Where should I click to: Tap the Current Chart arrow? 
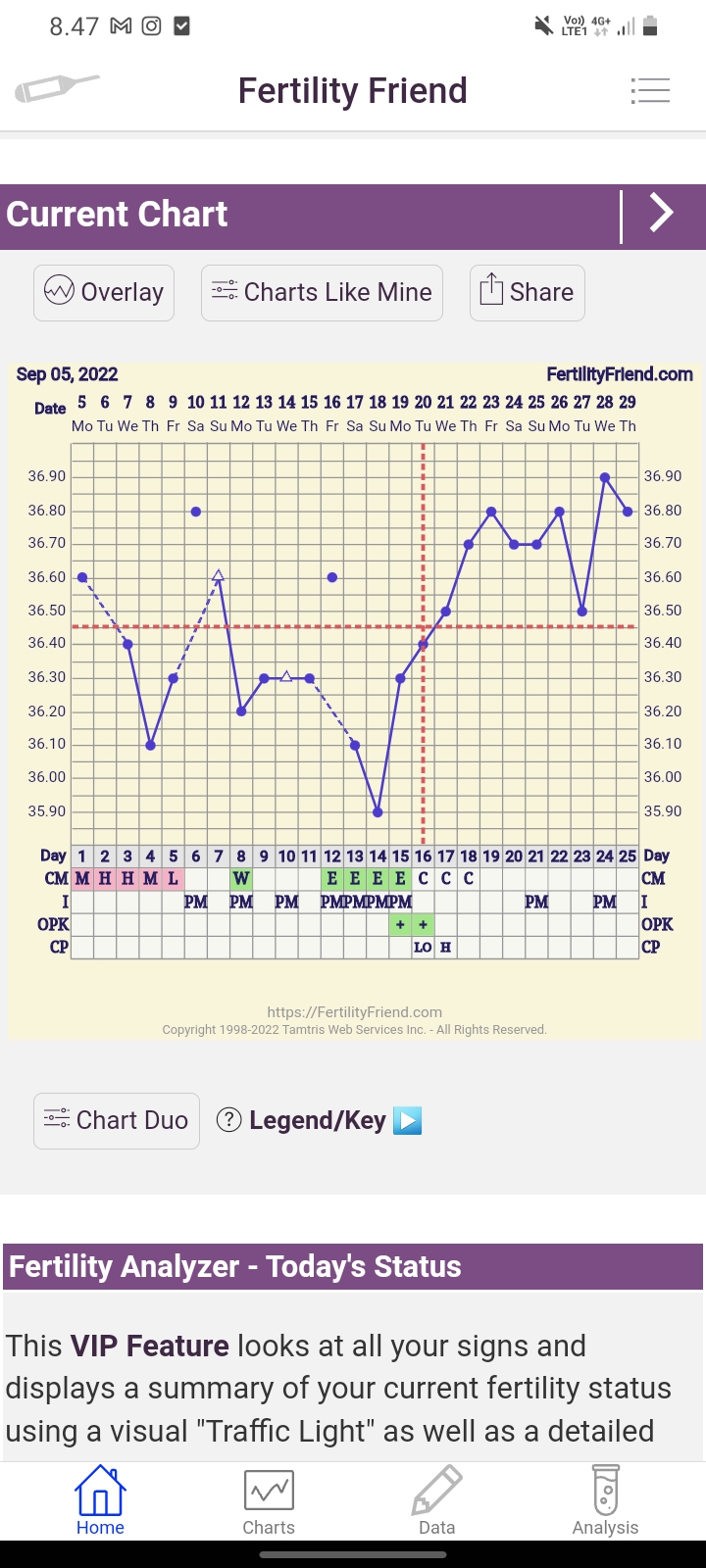click(662, 213)
